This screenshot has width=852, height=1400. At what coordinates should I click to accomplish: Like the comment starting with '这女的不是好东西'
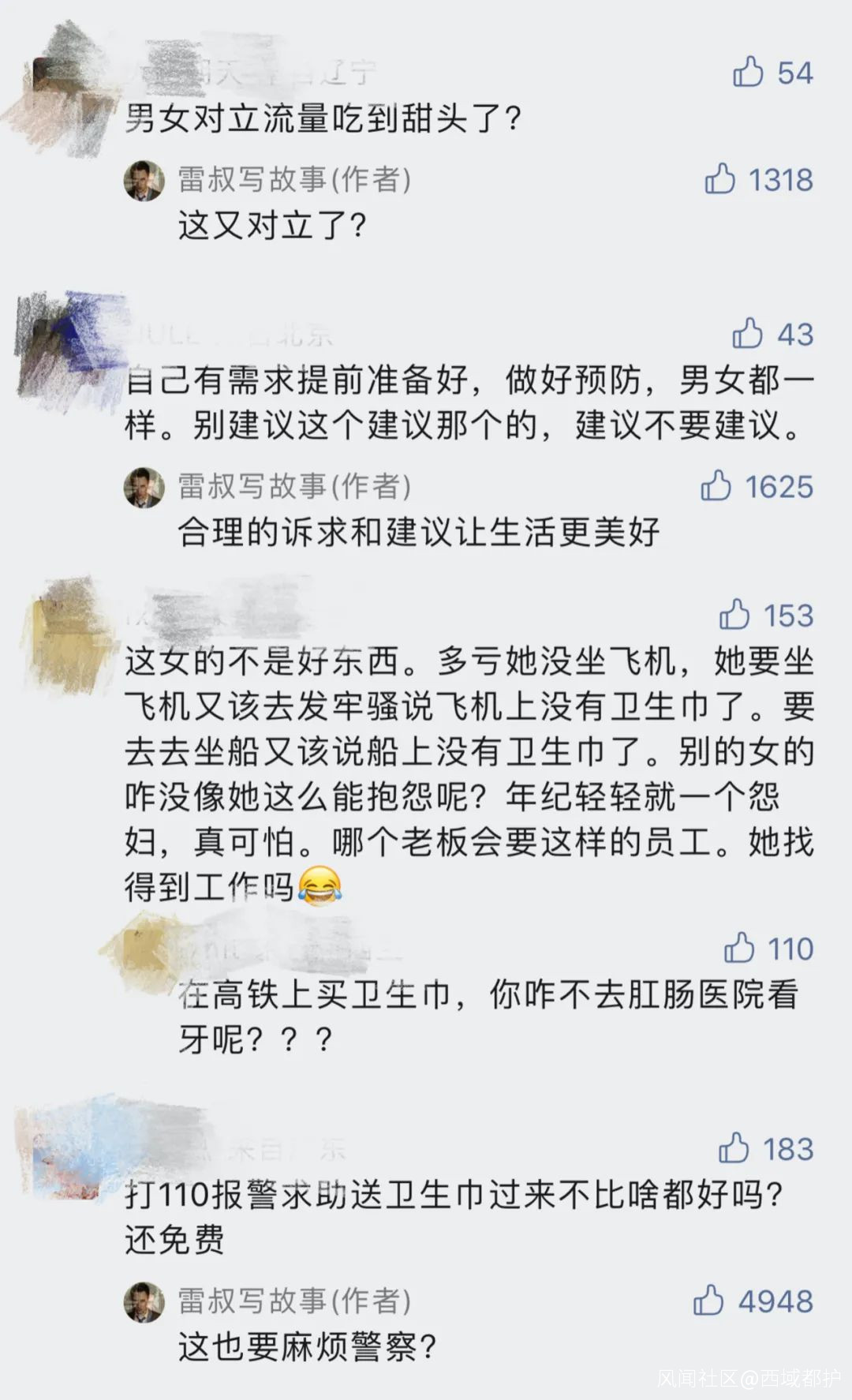734,615
